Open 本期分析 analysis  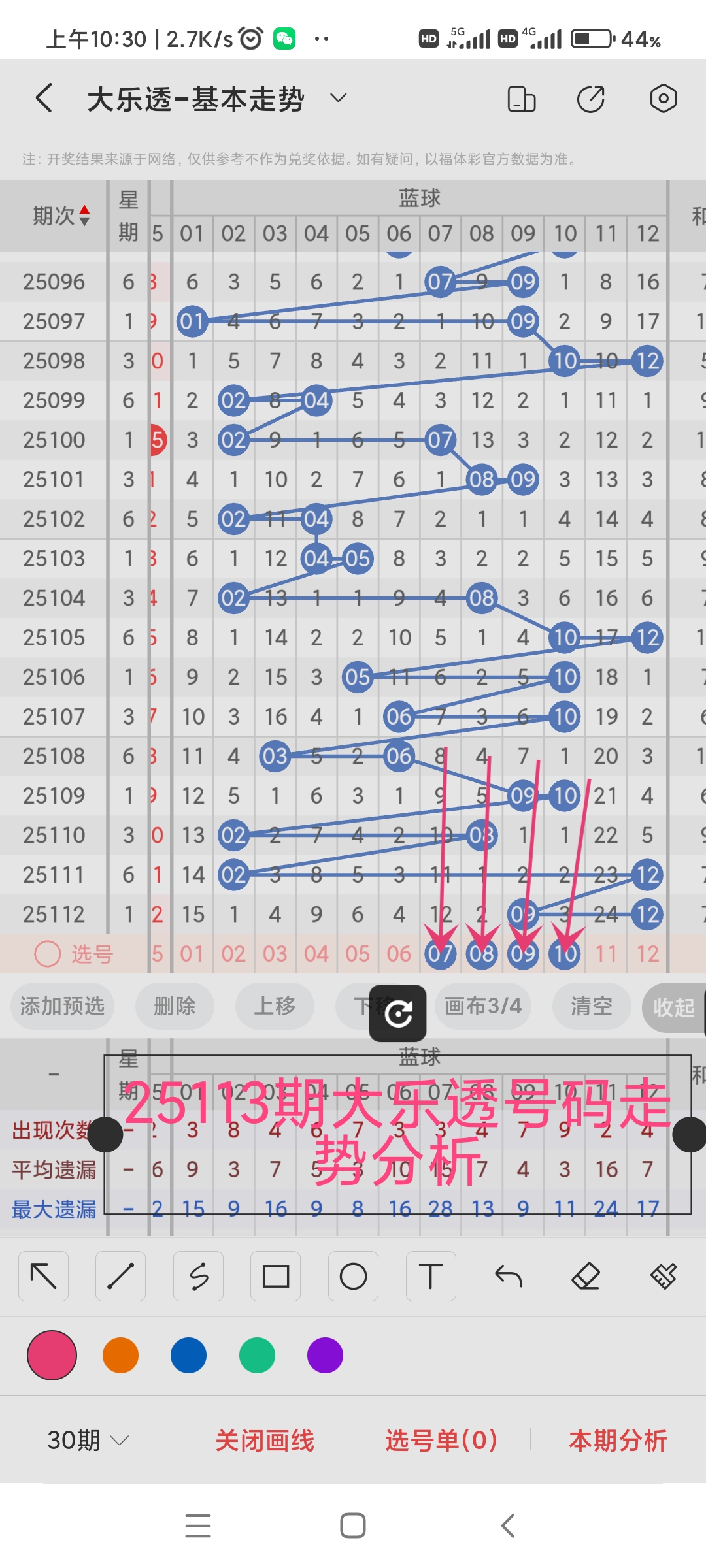click(x=618, y=1440)
